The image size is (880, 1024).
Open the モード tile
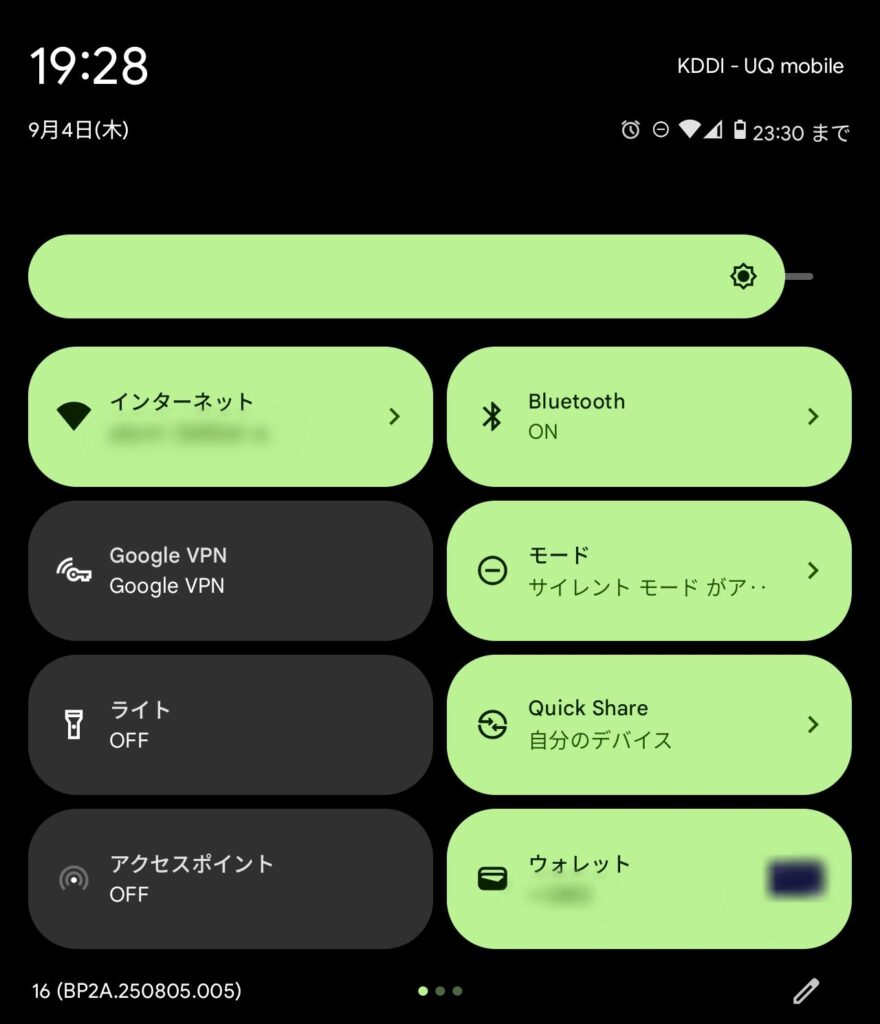648,571
